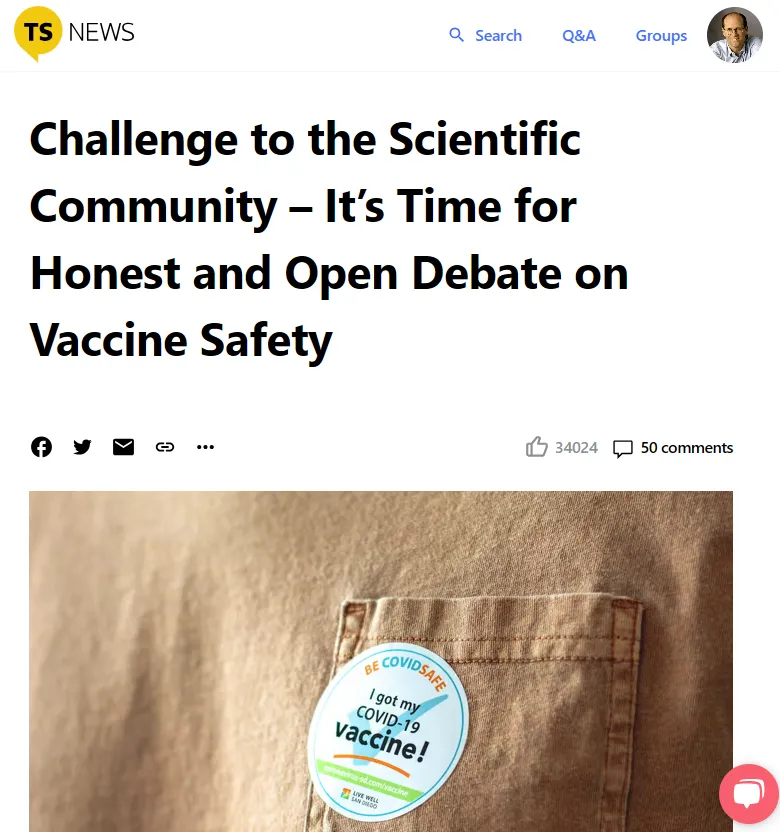Copy the article link
780x832 pixels.
tap(165, 447)
